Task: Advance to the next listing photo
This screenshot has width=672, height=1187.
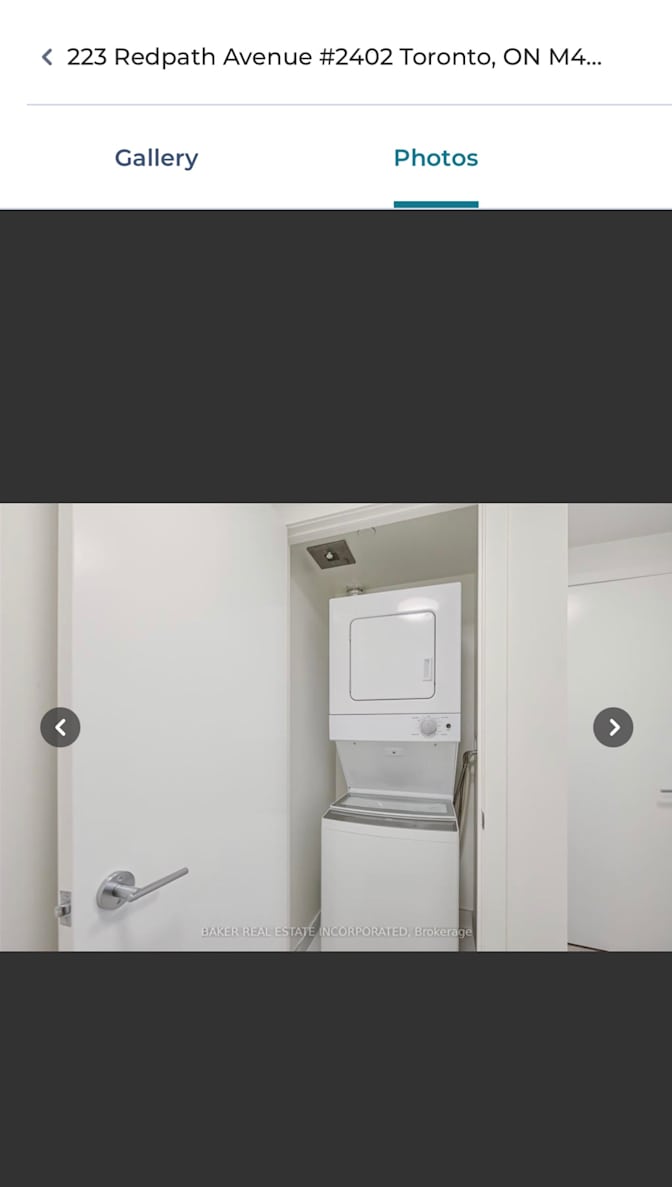Action: pyautogui.click(x=613, y=727)
